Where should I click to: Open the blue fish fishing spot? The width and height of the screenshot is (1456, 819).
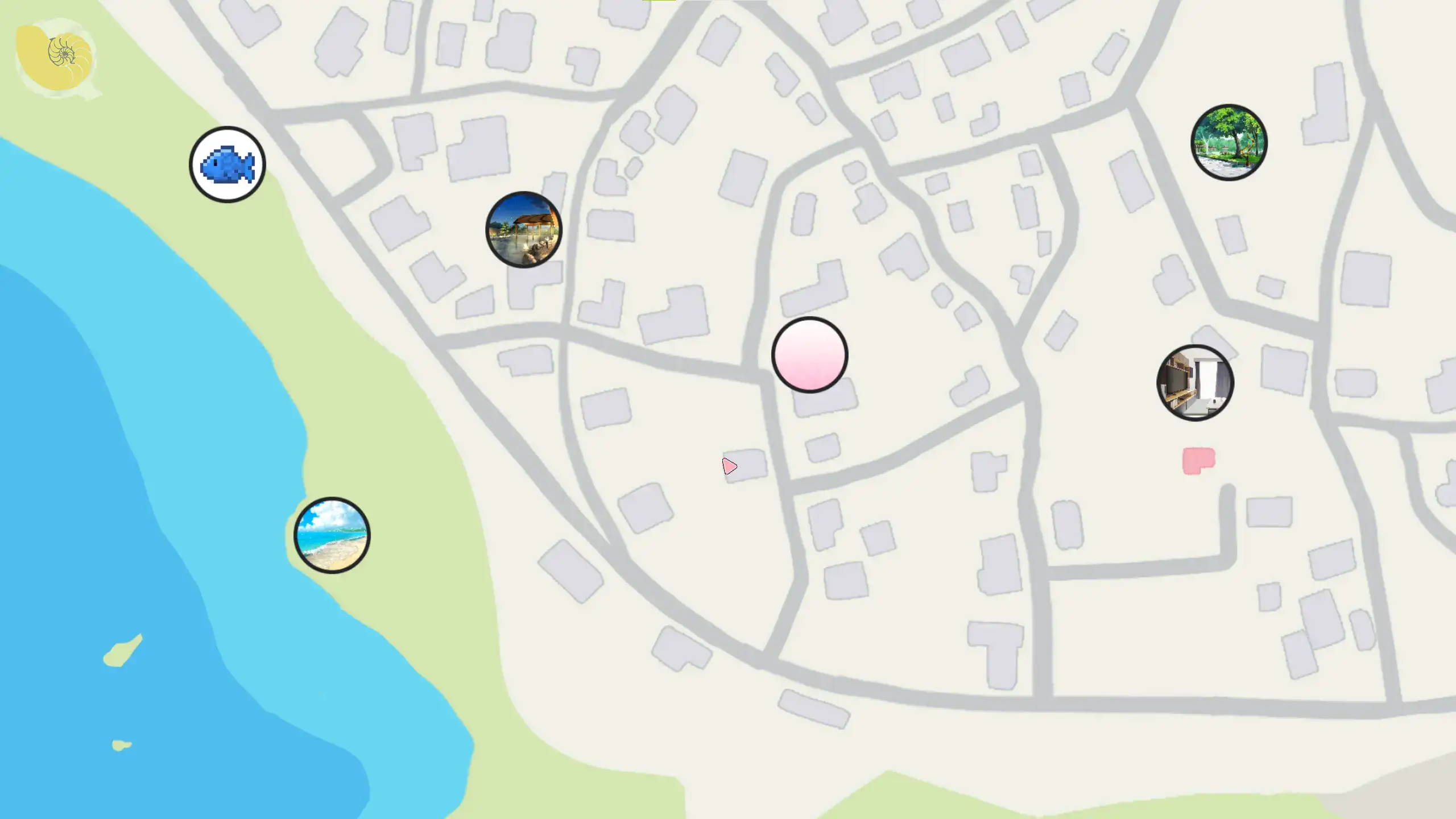pyautogui.click(x=227, y=164)
